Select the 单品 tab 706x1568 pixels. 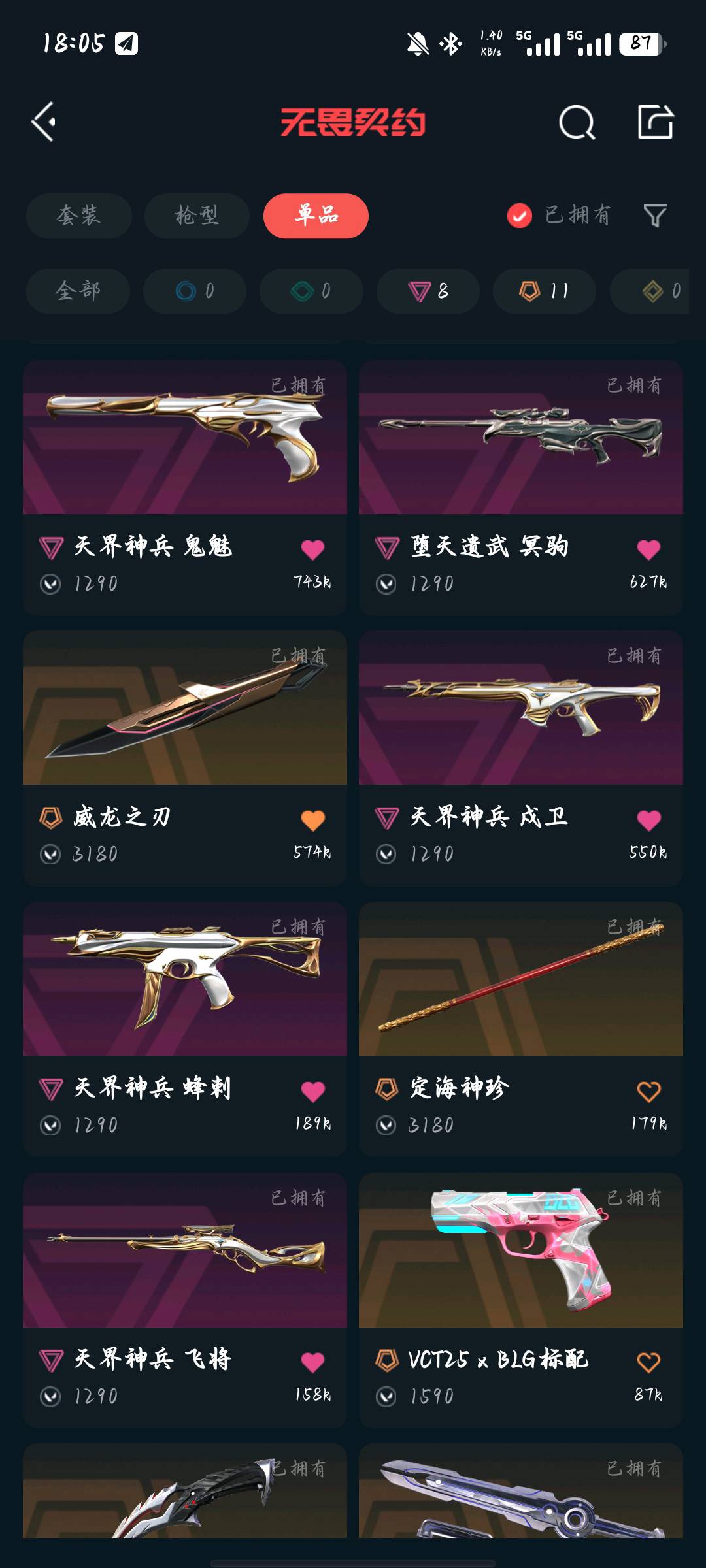[x=316, y=216]
